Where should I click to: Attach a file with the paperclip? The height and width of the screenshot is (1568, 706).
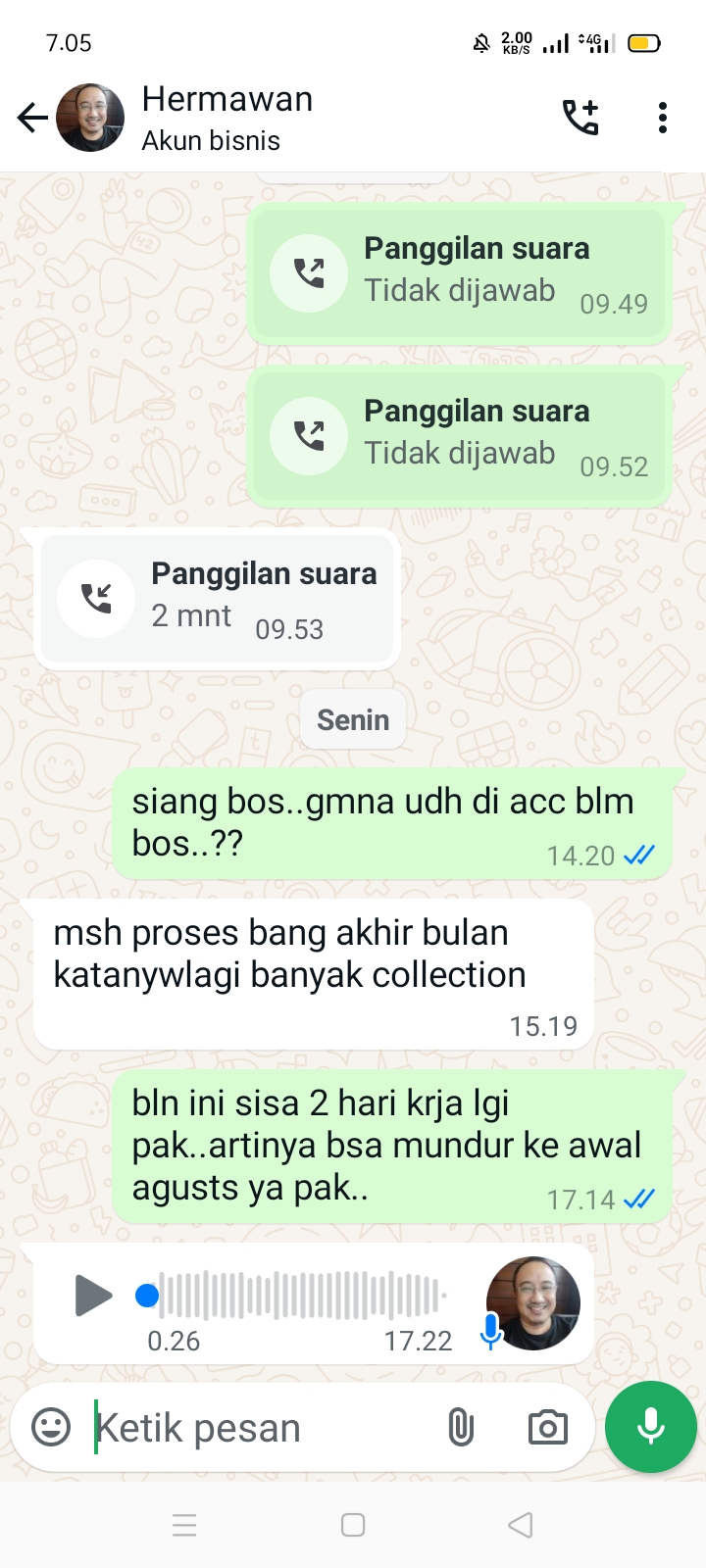coord(460,1428)
